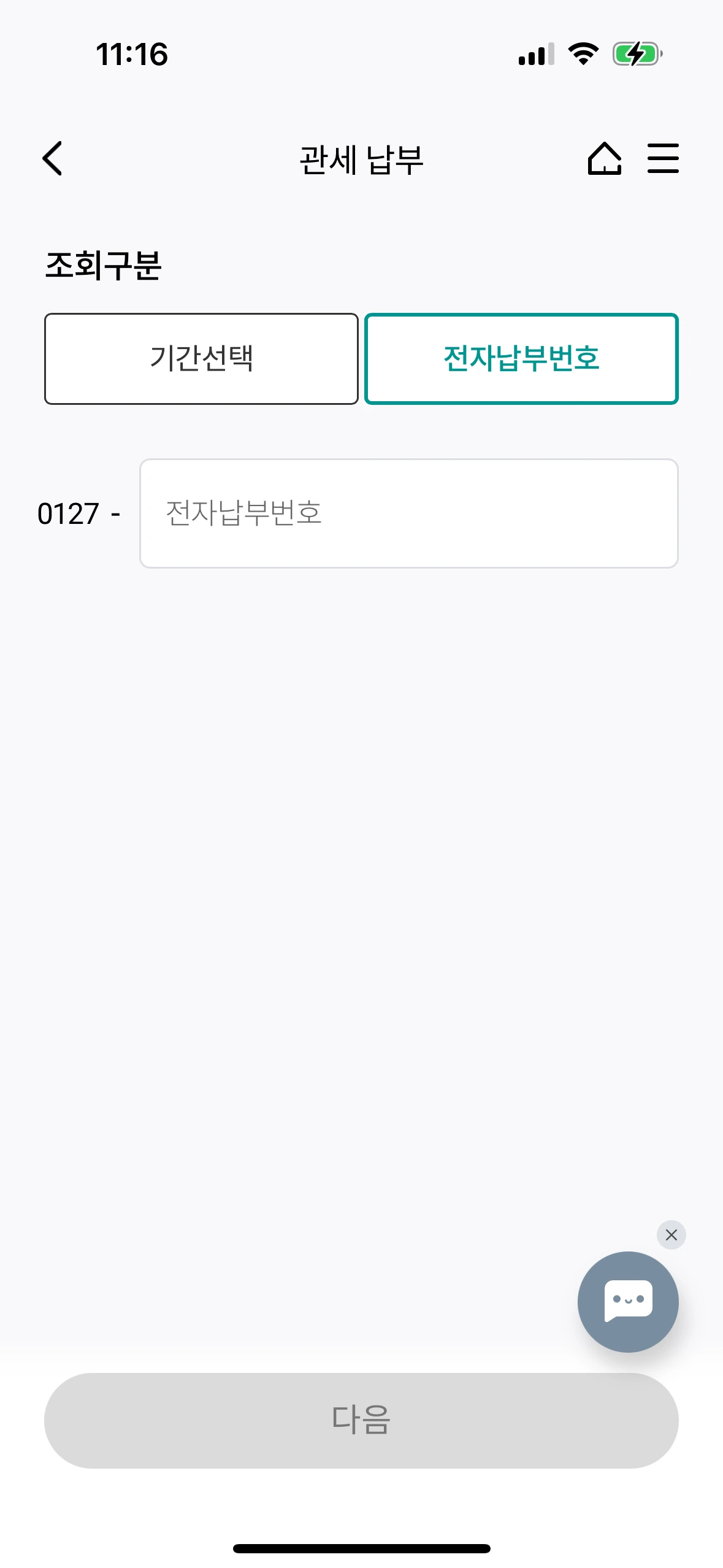This screenshot has width=723, height=1568.
Task: Open the hamburger menu
Action: tap(663, 158)
